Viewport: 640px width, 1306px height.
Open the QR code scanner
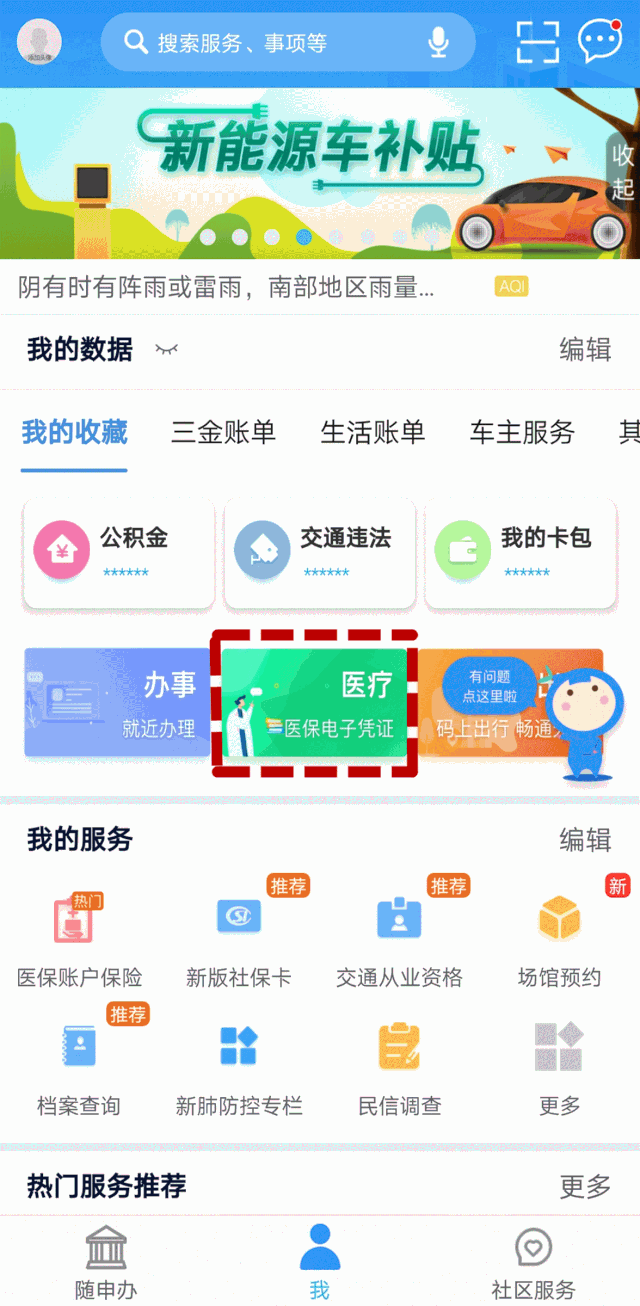[537, 42]
